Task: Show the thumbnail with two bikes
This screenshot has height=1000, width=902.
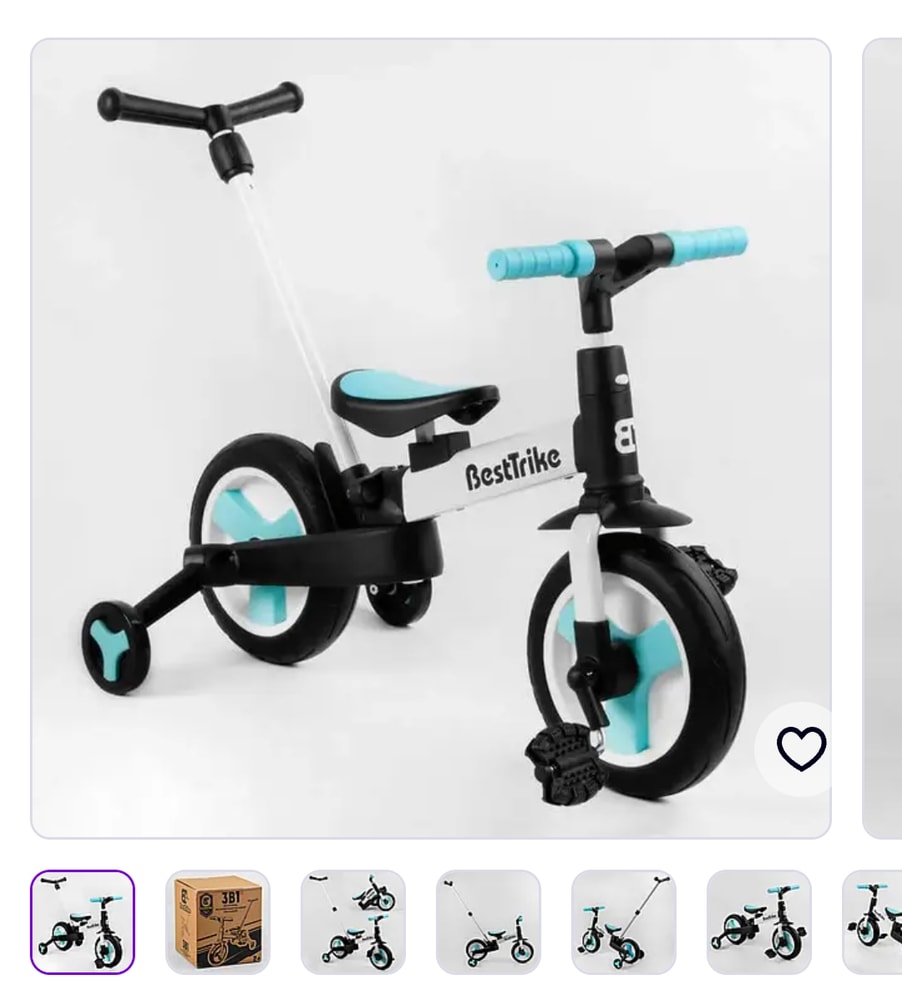Action: click(353, 922)
